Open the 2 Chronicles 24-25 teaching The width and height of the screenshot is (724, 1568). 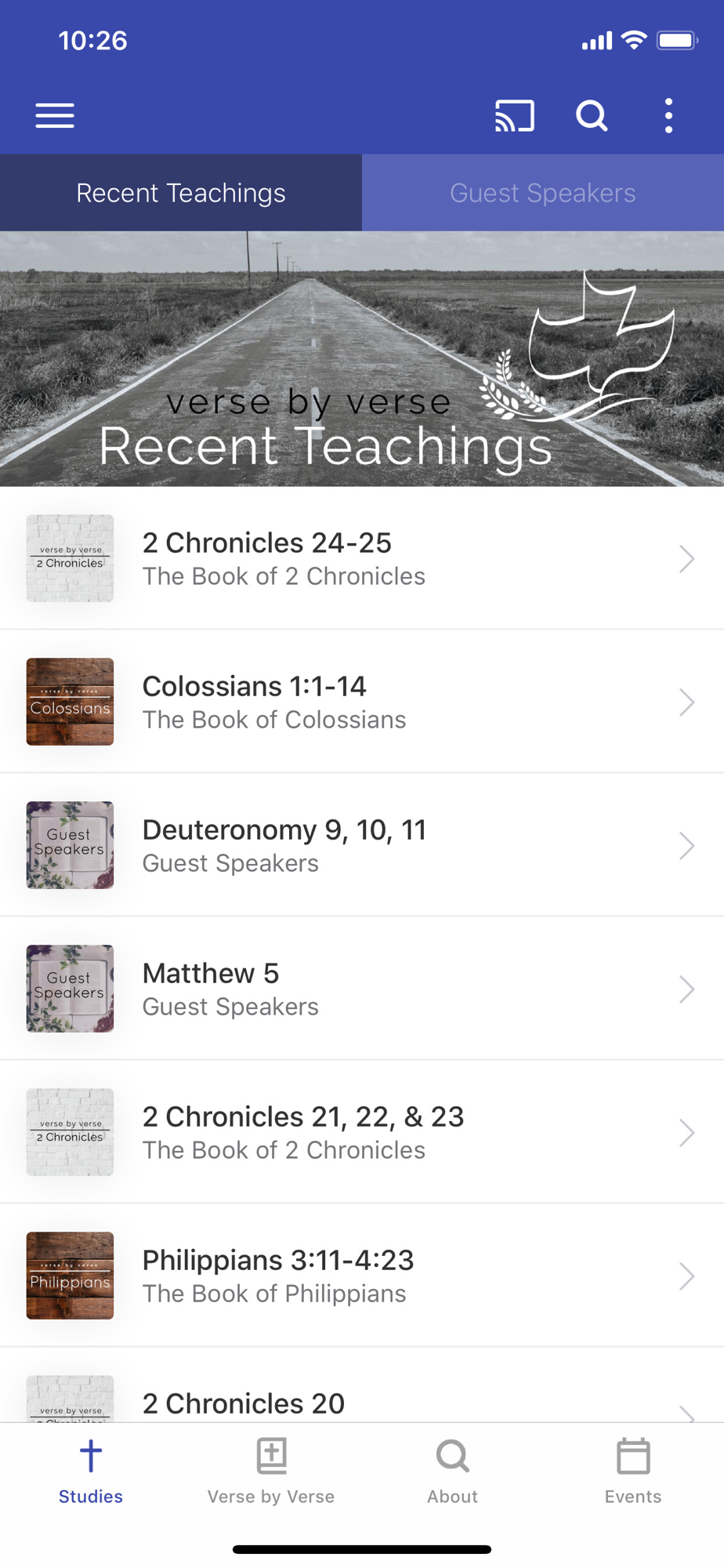[361, 558]
